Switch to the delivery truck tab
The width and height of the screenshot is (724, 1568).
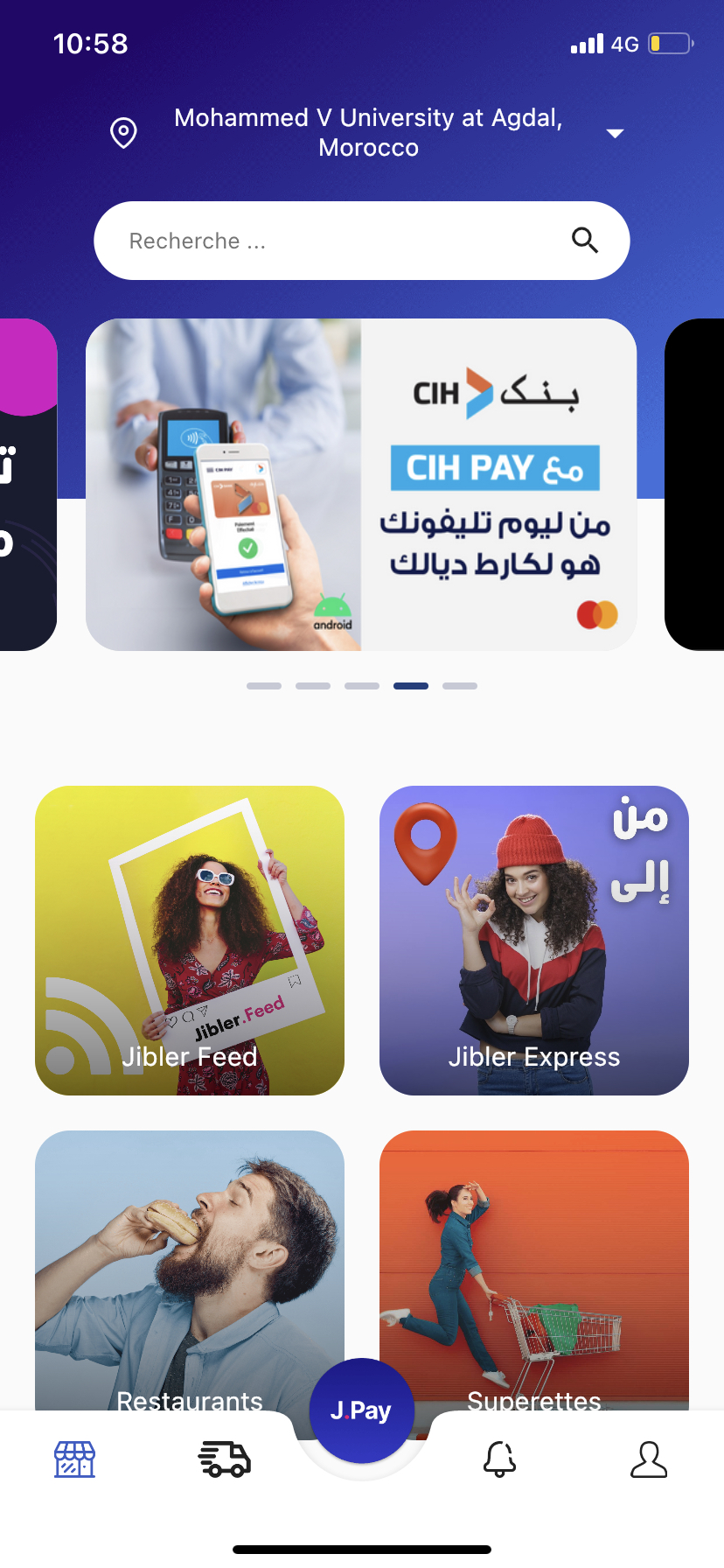(225, 1459)
